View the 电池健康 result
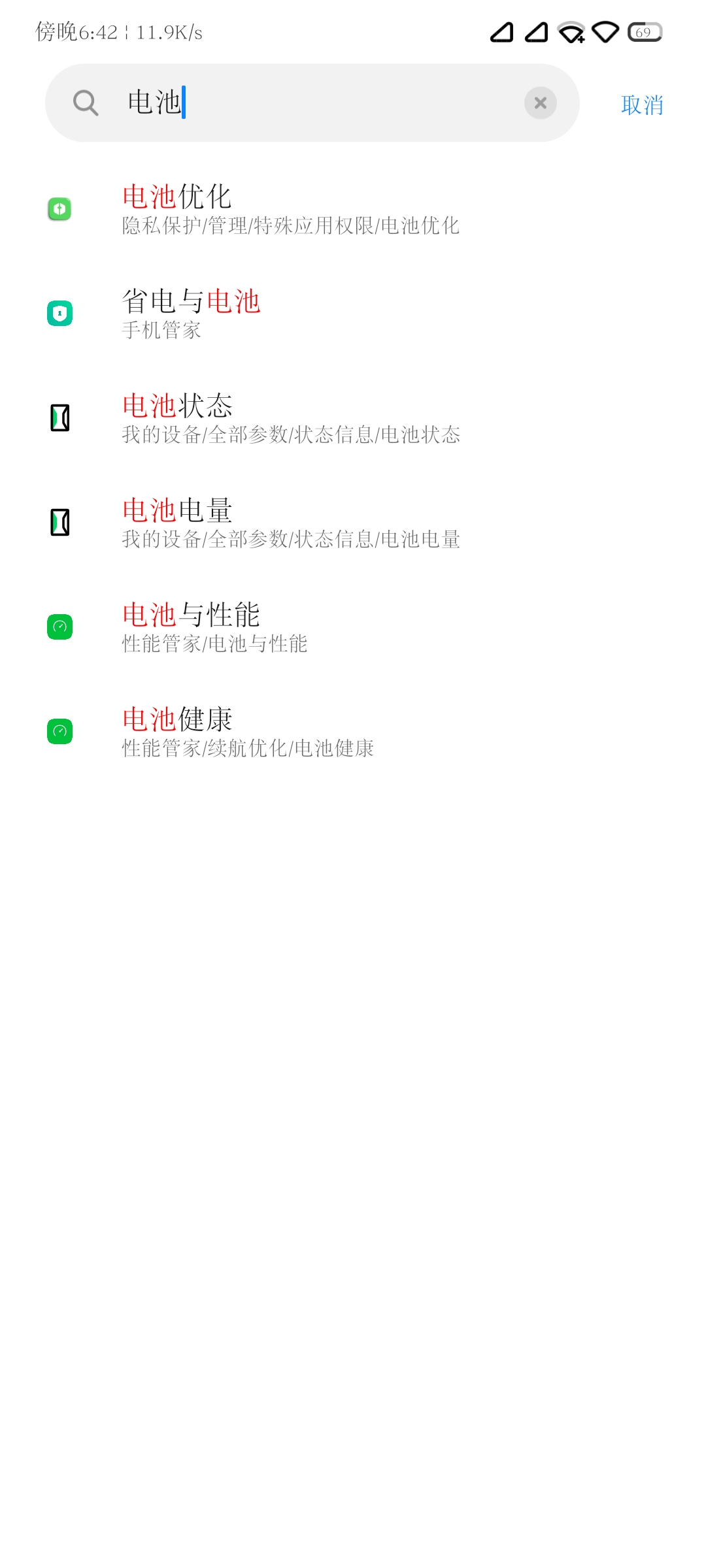The width and height of the screenshot is (706, 1568). (353, 732)
